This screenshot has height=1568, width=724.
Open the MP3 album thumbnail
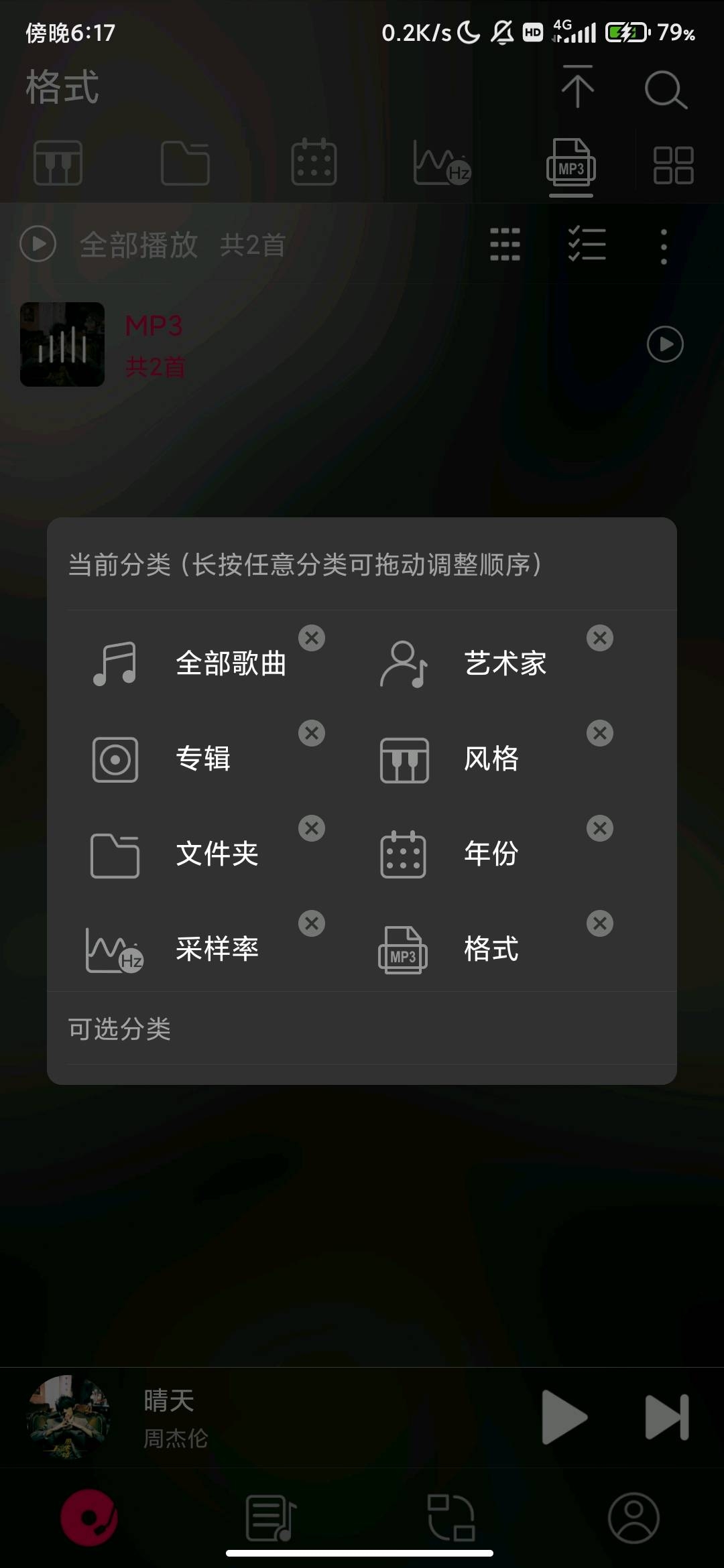[62, 344]
